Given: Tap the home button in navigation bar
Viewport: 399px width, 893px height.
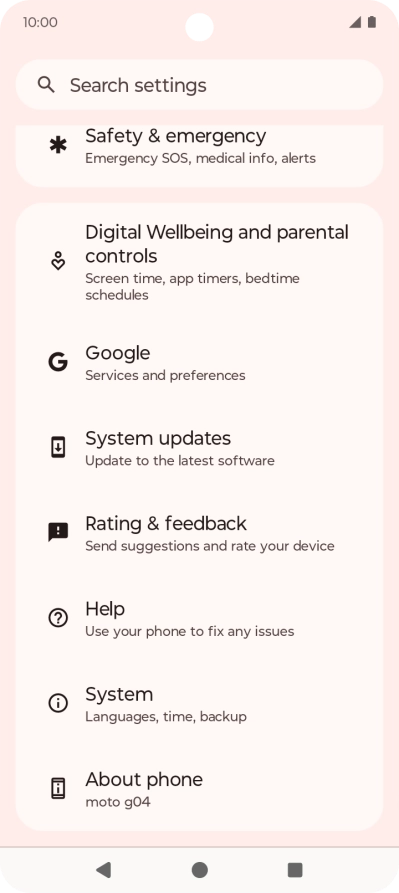Looking at the screenshot, I should pyautogui.click(x=199, y=870).
